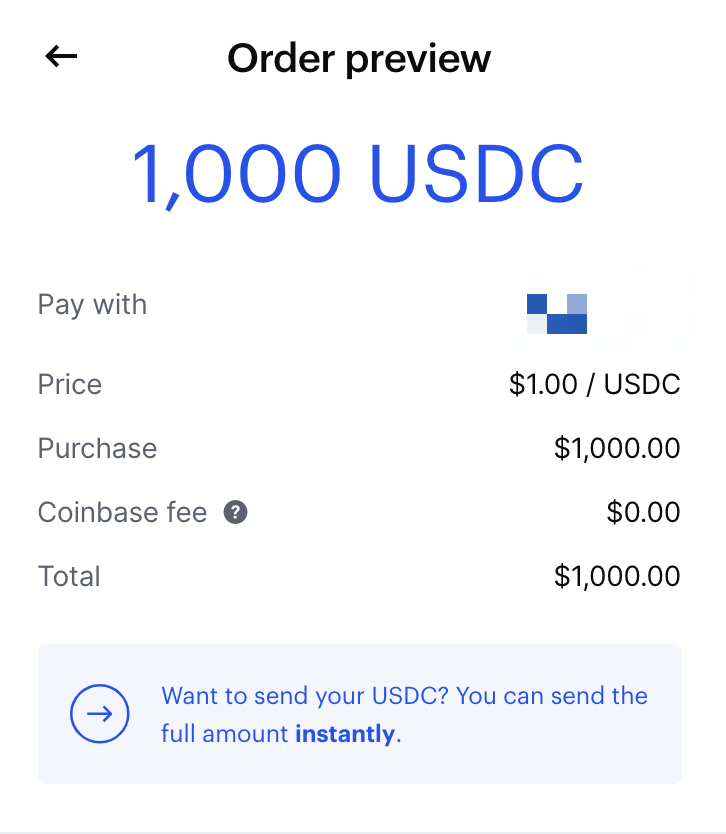Image resolution: width=726 pixels, height=834 pixels.
Task: Click the Coinbase fee label
Action: pos(122,512)
